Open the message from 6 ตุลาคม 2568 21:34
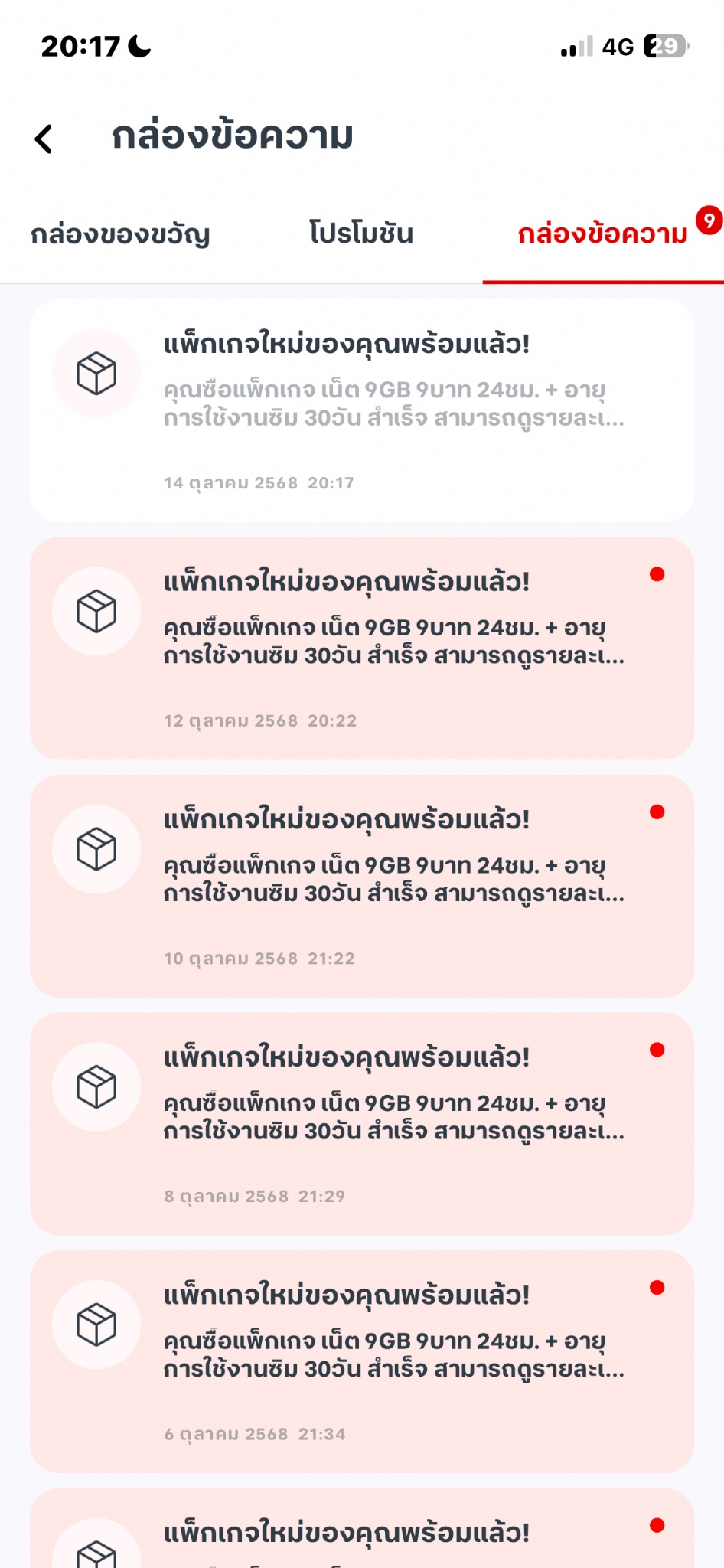The width and height of the screenshot is (724, 1568). pos(361,1361)
